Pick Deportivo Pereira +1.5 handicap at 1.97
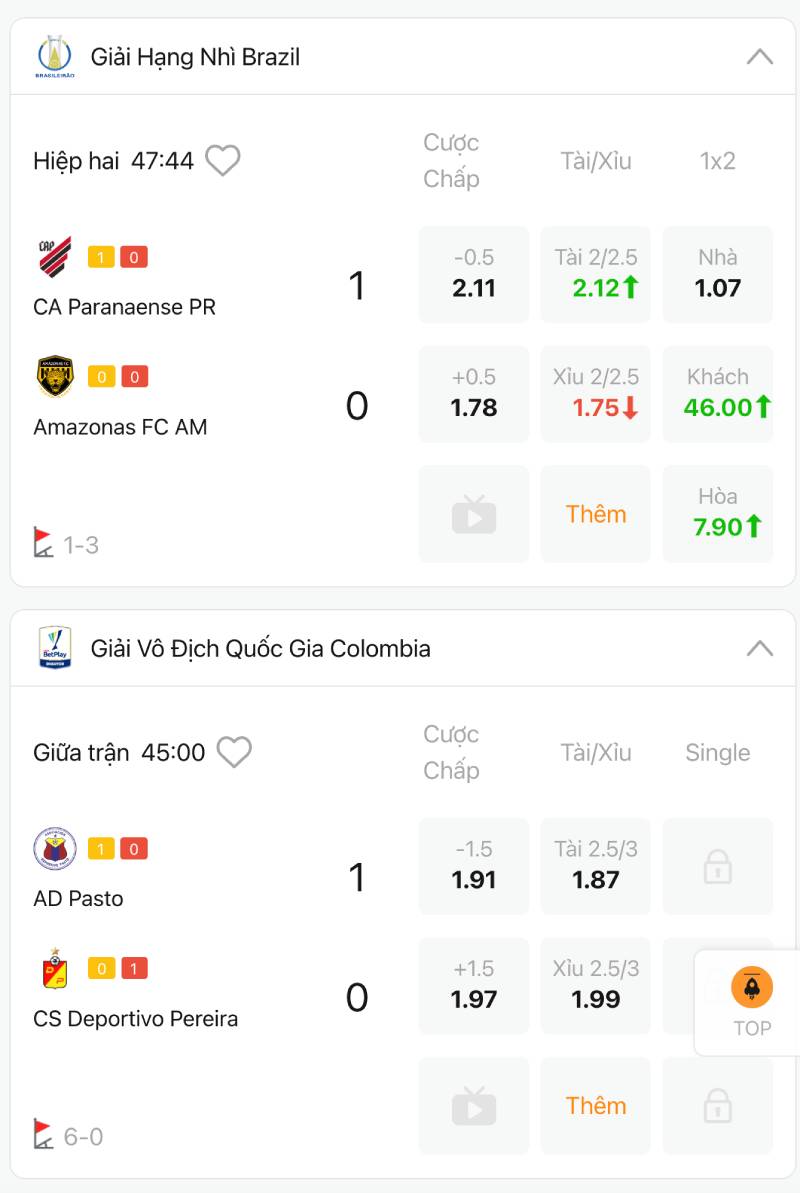Viewport: 800px width, 1193px height. pos(473,986)
